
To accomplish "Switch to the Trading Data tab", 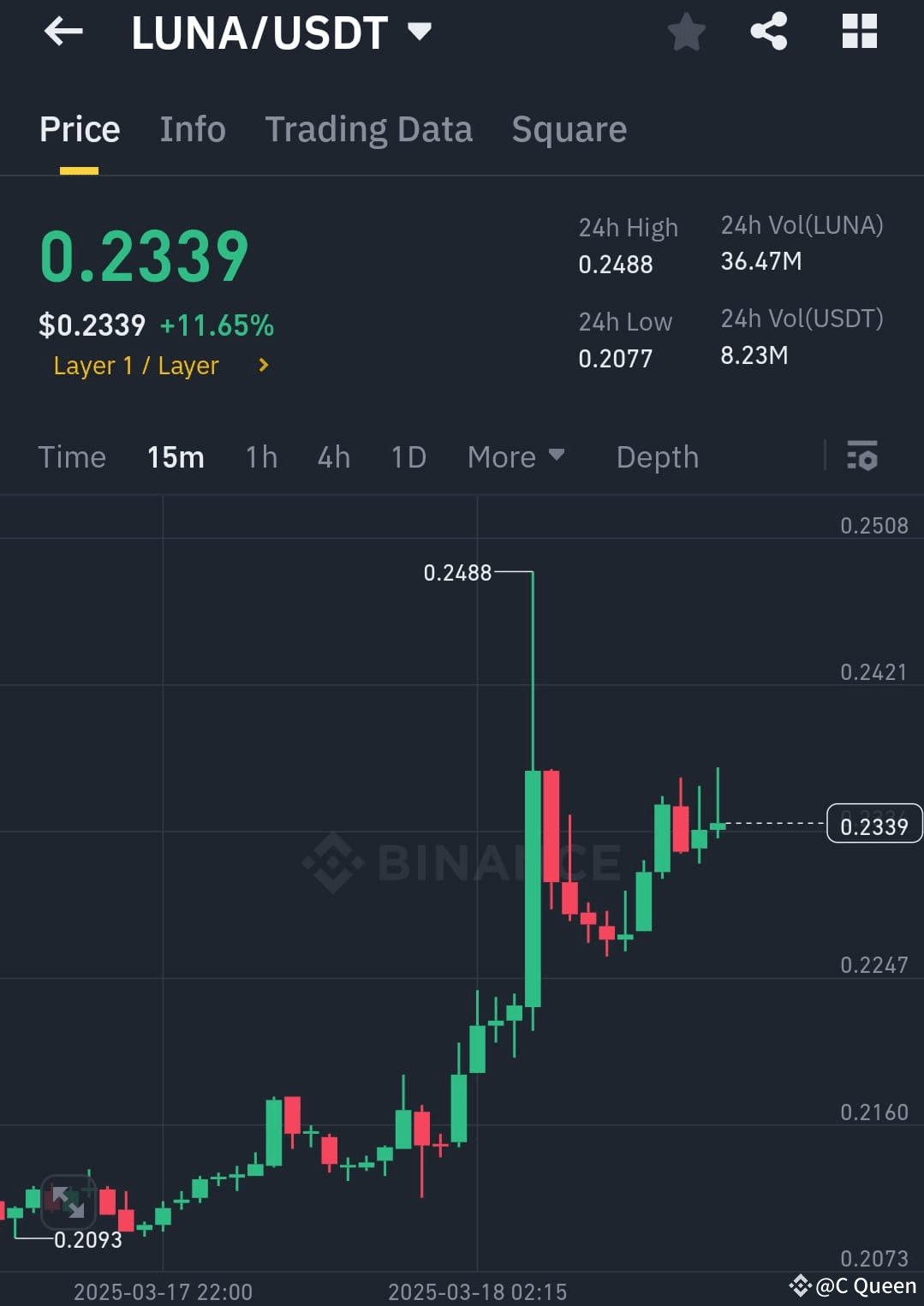I will pos(368,128).
